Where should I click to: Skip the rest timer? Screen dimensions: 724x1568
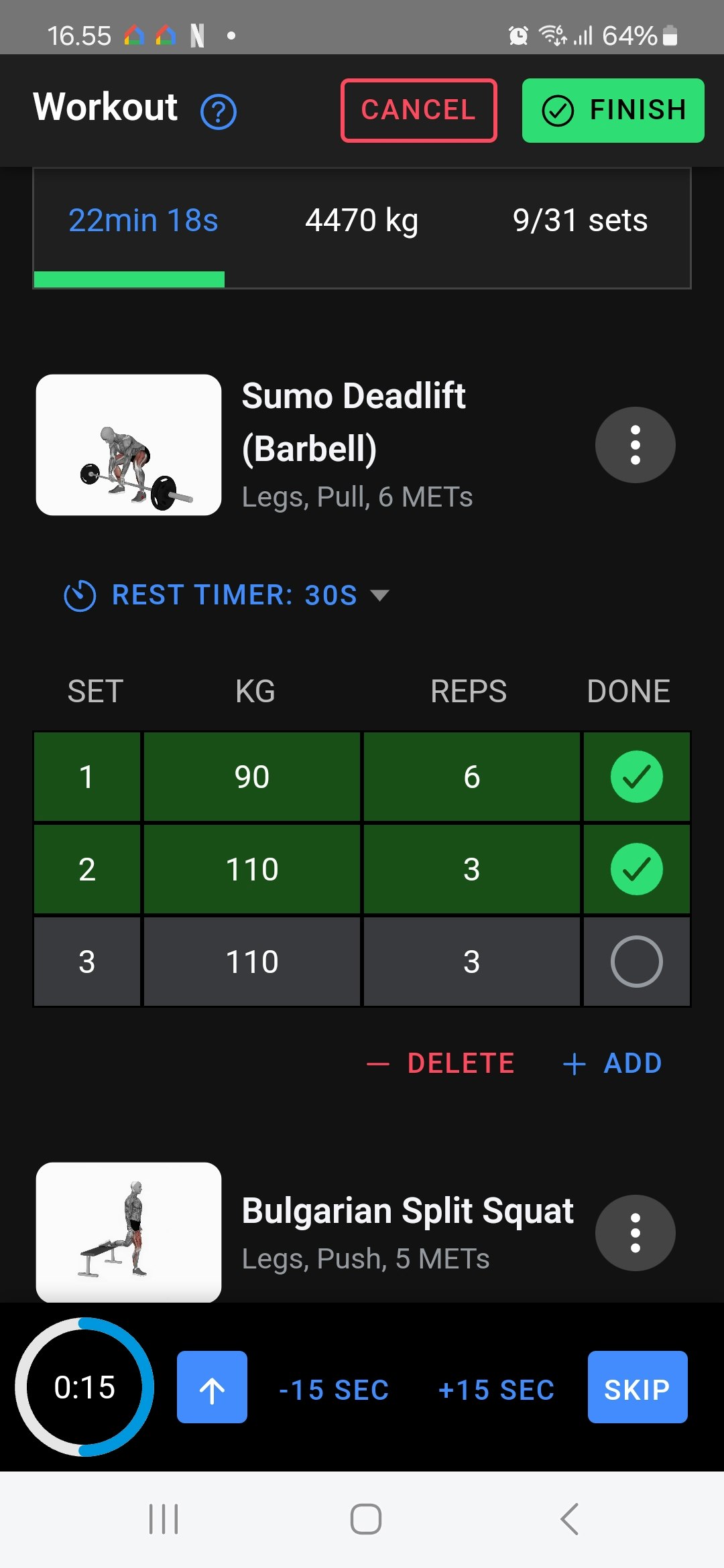coord(638,1387)
